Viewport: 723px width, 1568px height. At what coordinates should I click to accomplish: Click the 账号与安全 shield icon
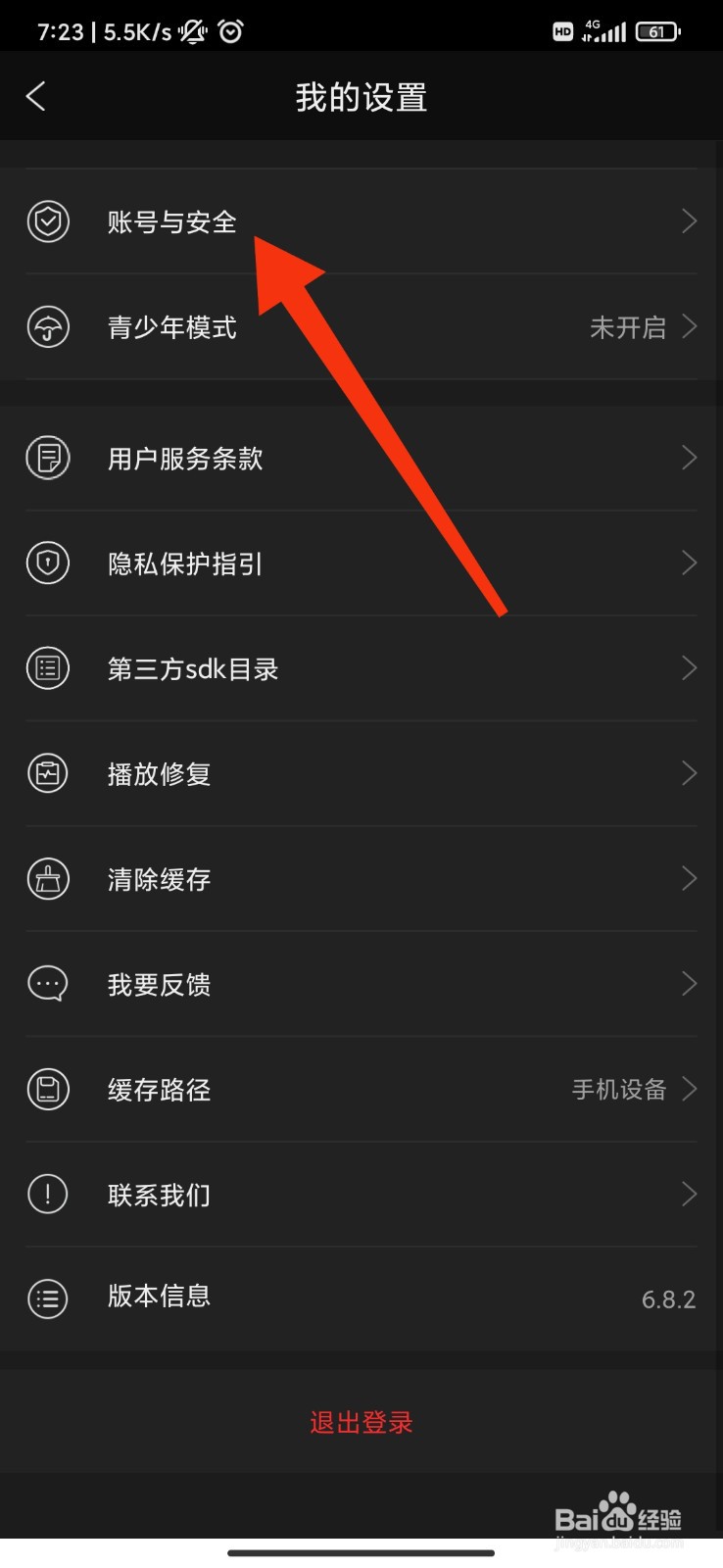click(48, 221)
